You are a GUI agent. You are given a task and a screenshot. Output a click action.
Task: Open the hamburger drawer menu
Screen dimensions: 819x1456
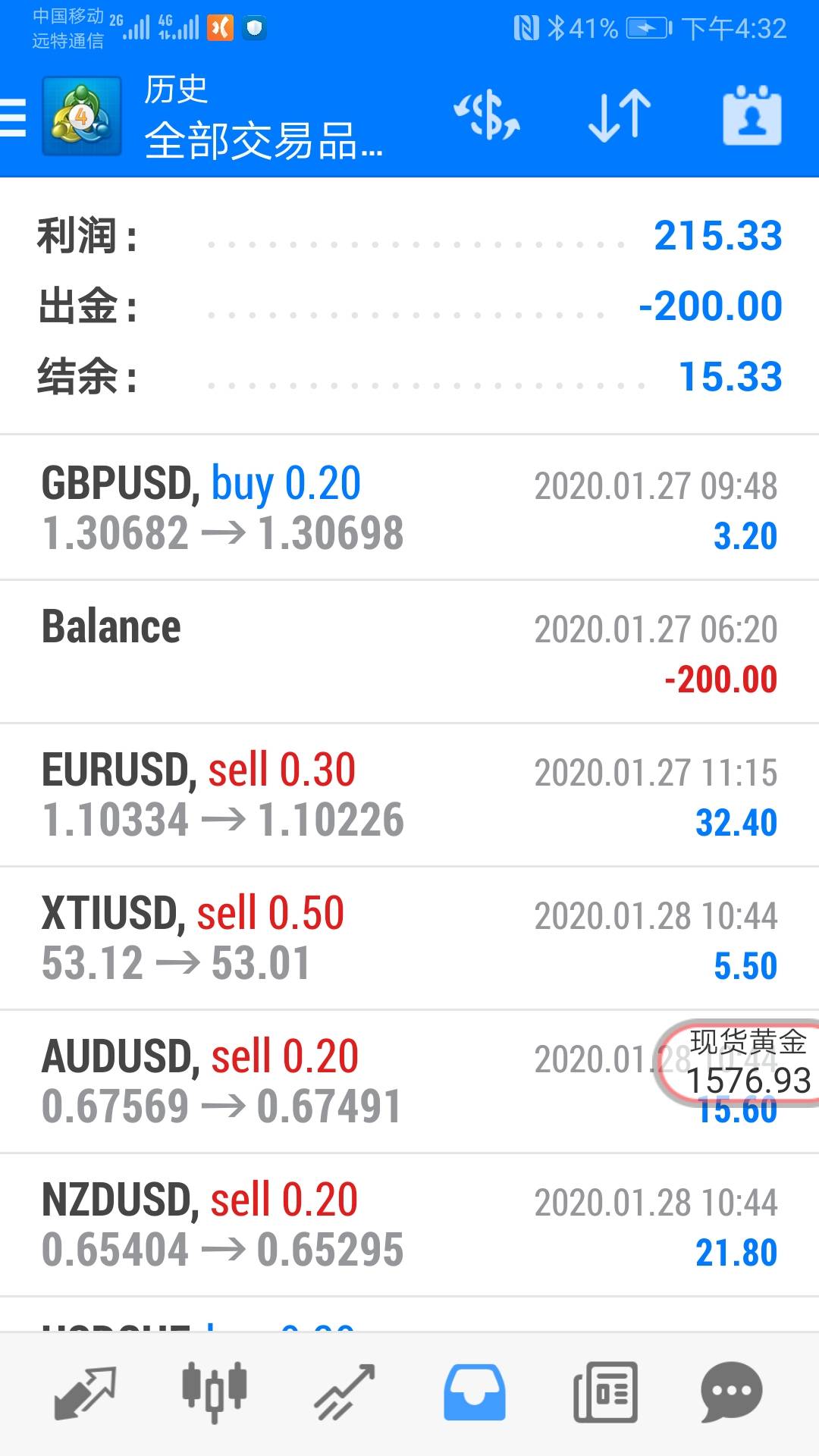pos(13,117)
